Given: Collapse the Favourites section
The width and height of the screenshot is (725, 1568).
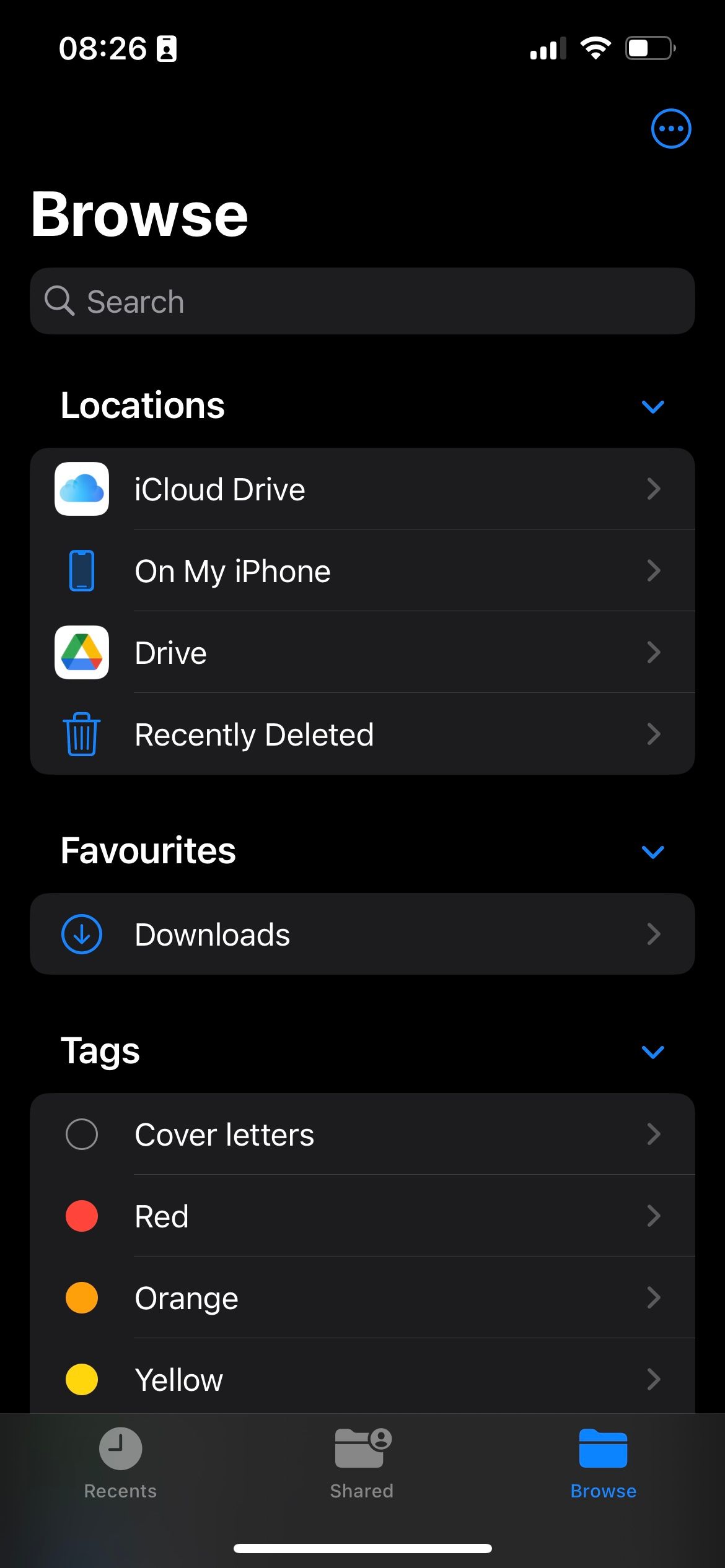Looking at the screenshot, I should [652, 852].
